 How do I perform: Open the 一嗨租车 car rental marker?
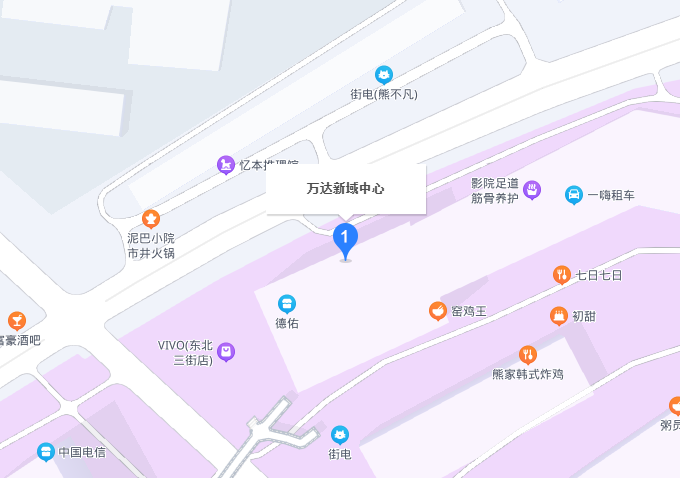pyautogui.click(x=574, y=194)
